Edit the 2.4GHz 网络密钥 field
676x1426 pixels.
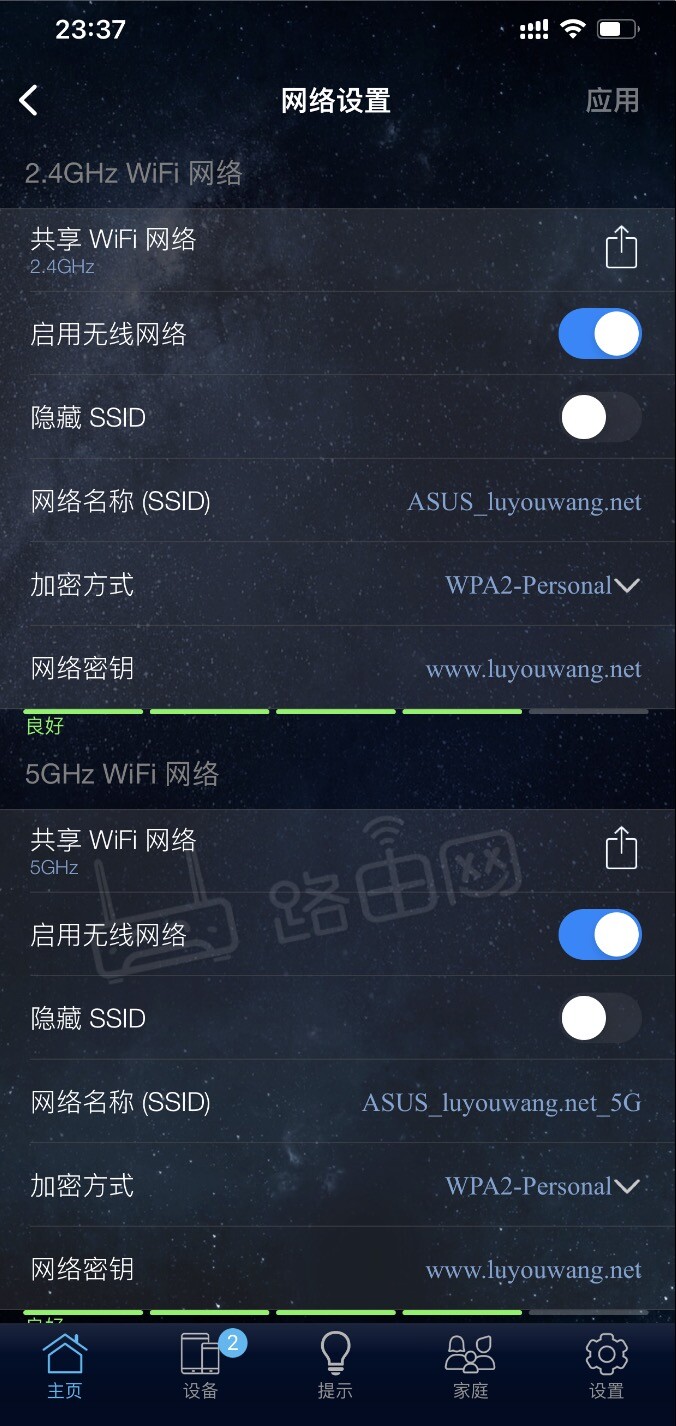click(533, 669)
